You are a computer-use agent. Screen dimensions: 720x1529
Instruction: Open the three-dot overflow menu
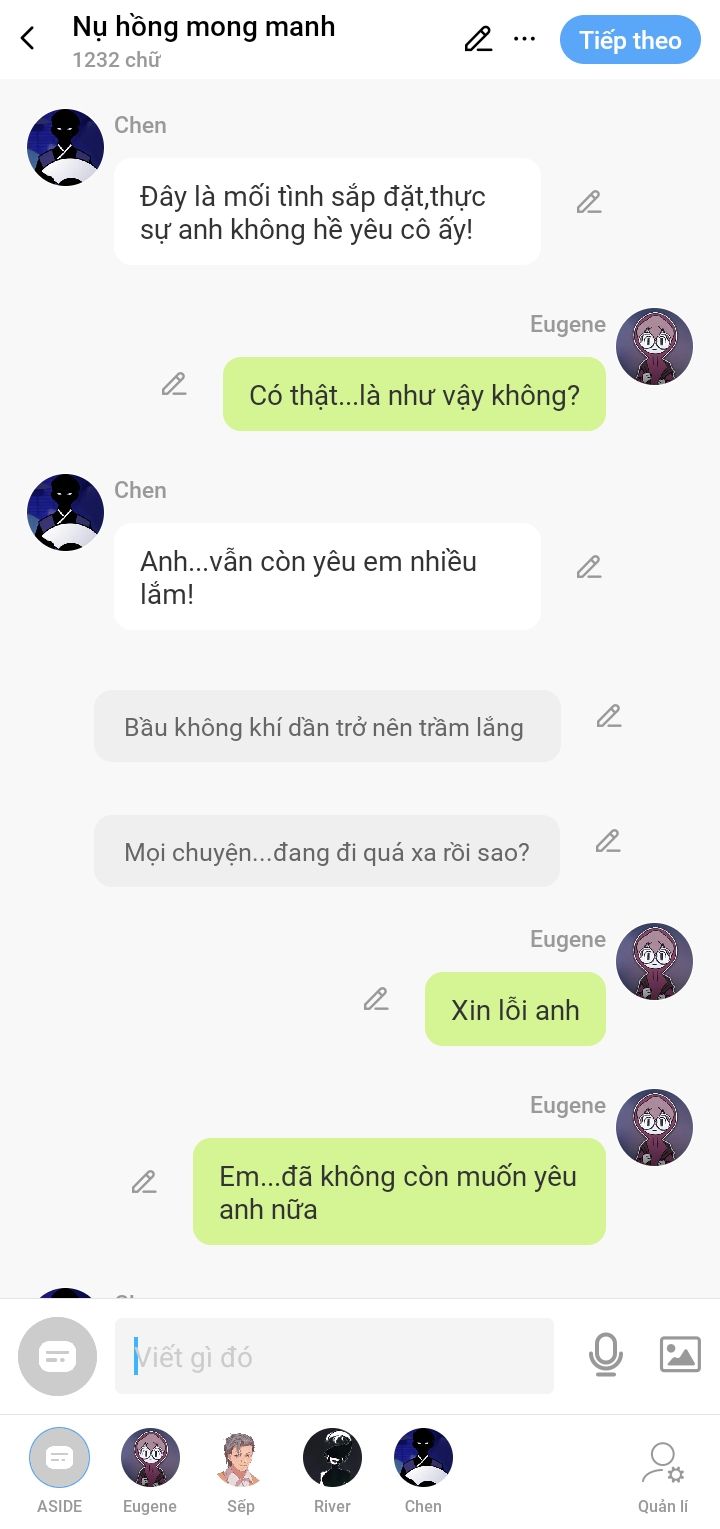click(524, 39)
